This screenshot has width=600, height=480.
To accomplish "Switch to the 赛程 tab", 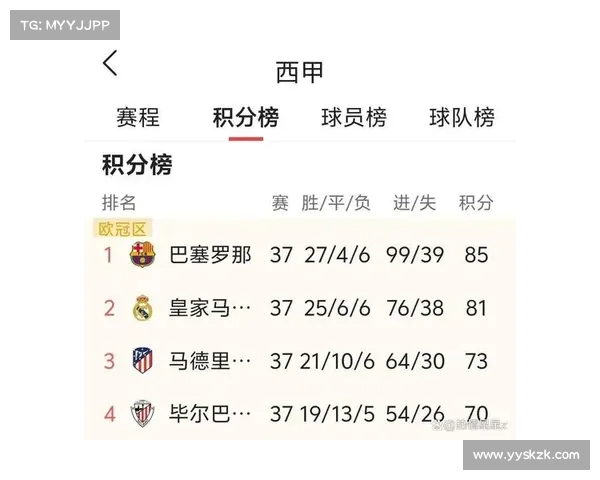I will coord(138,117).
